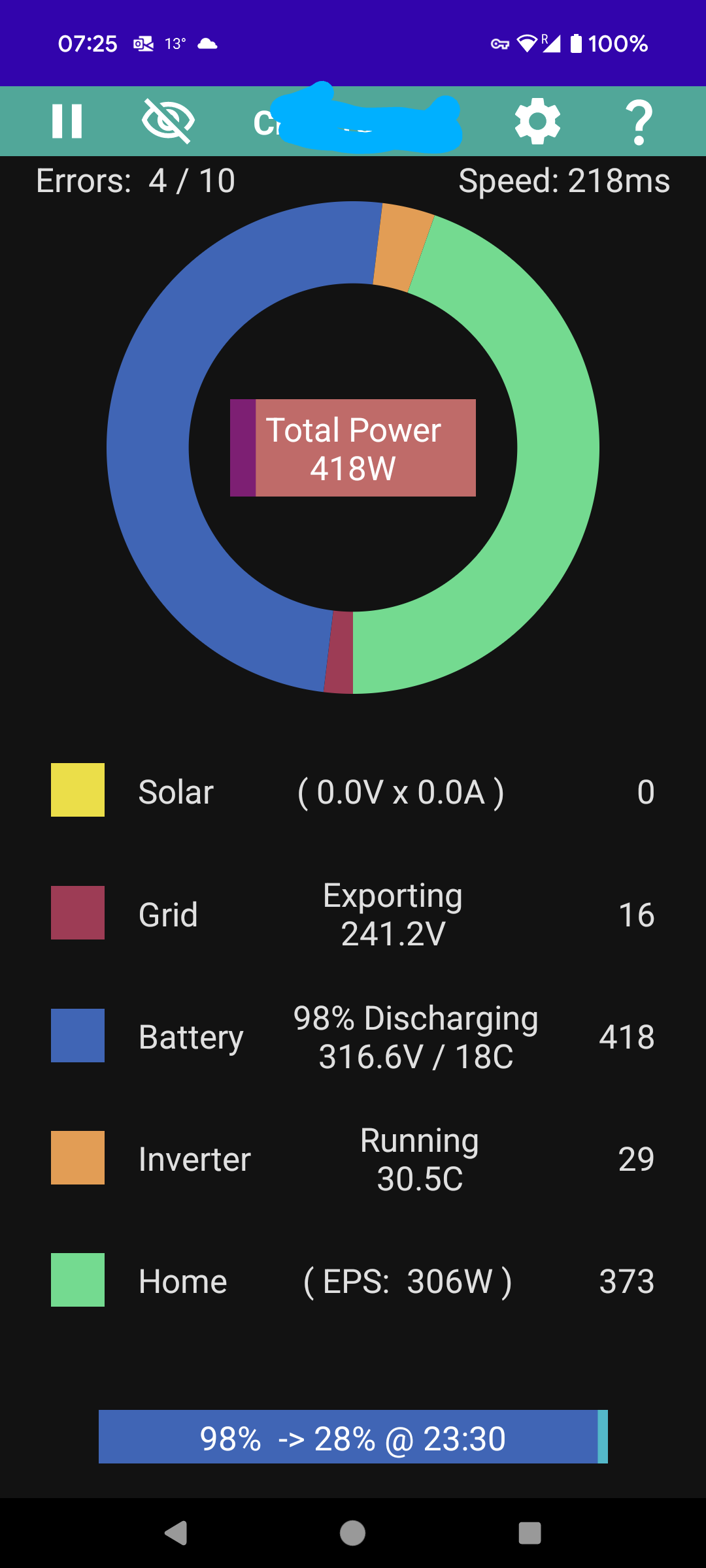Open the settings gear
Image resolution: width=706 pixels, height=1568 pixels.
537,121
